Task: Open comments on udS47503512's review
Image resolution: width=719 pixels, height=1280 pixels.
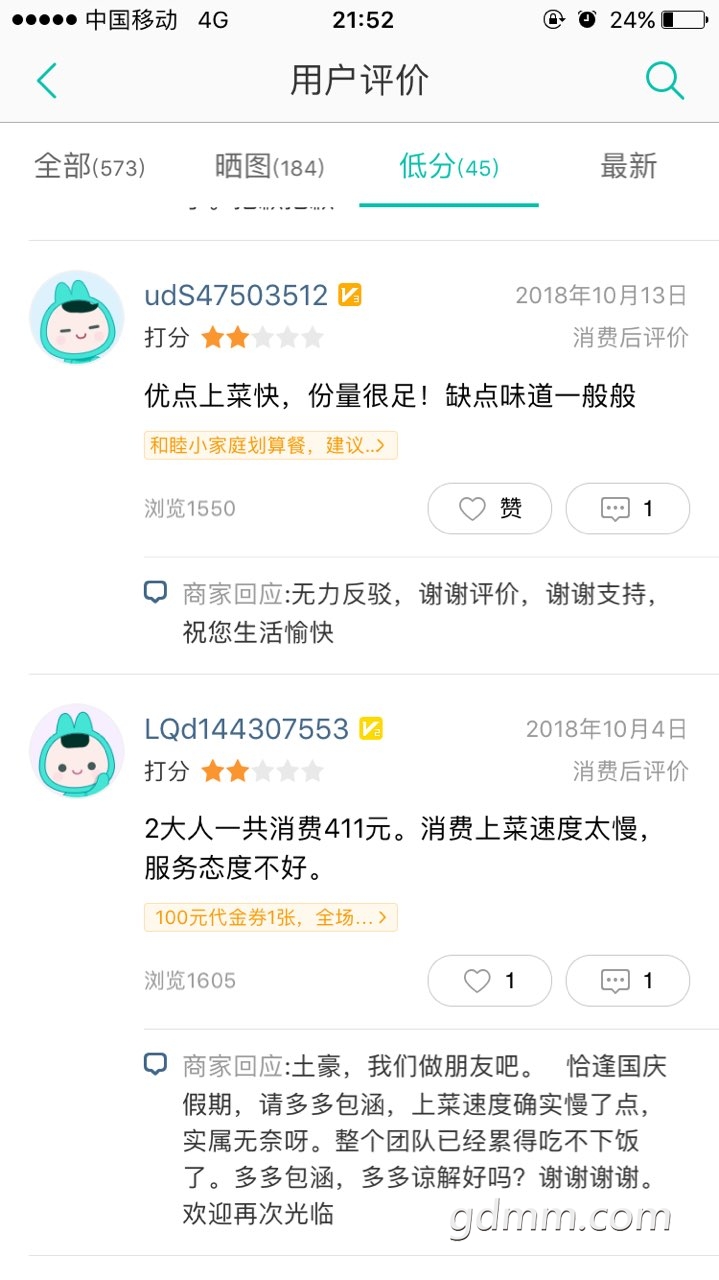Action: click(627, 509)
